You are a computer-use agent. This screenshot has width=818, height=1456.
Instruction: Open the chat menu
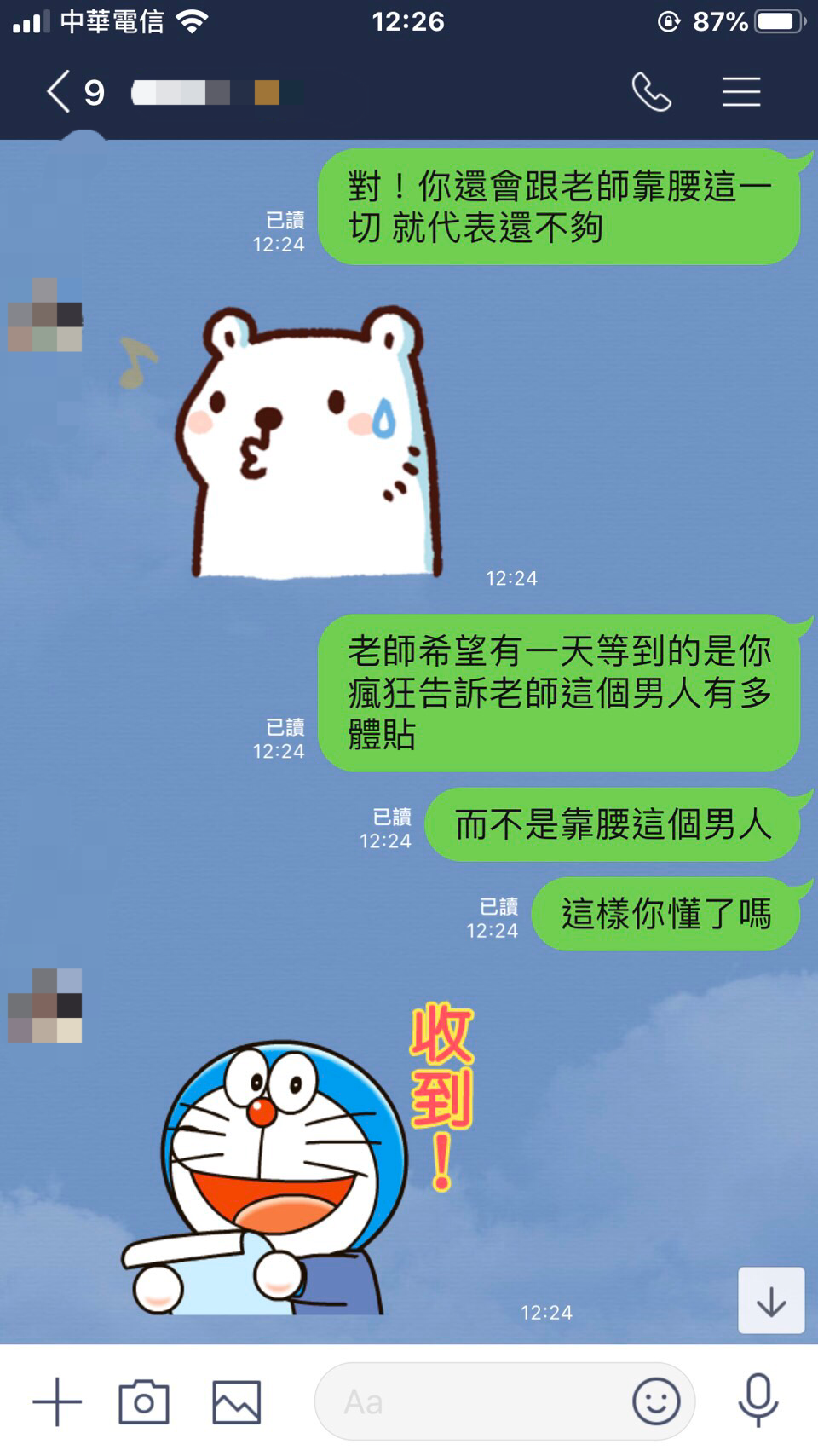coord(741,92)
